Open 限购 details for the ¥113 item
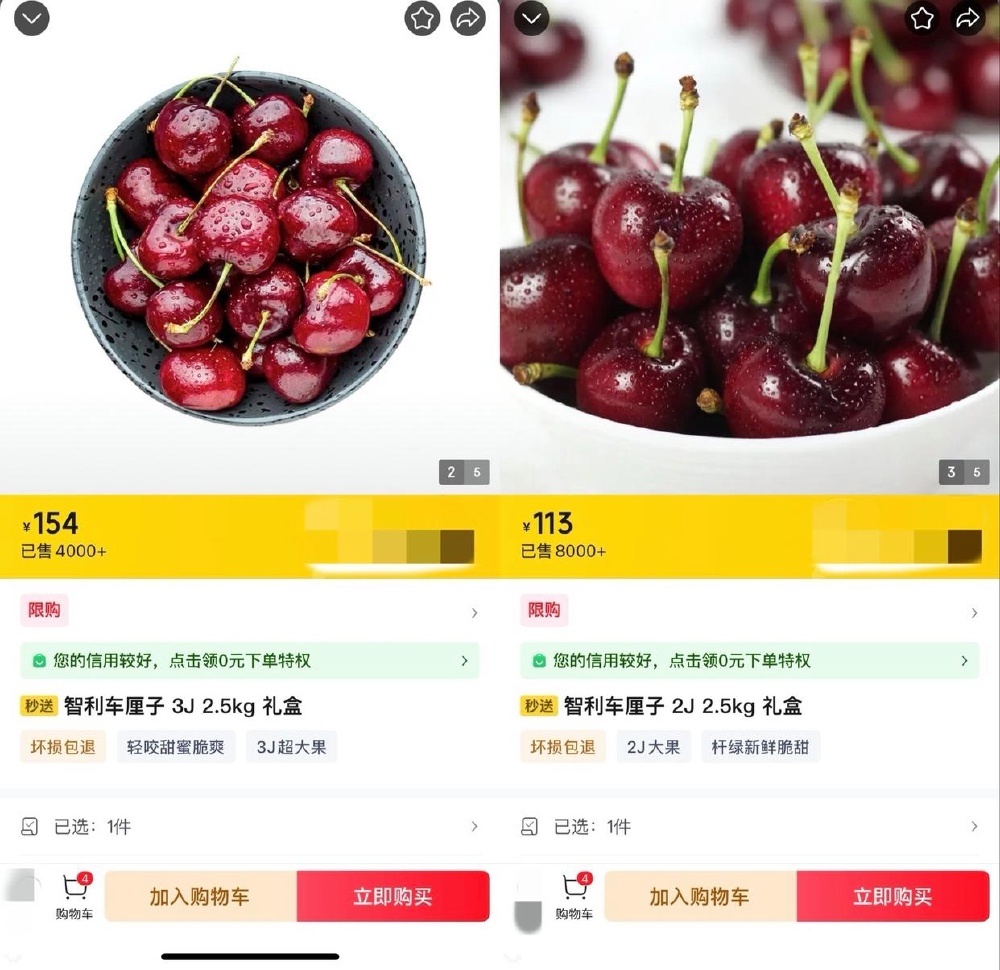The width and height of the screenshot is (1000, 970). 750,611
